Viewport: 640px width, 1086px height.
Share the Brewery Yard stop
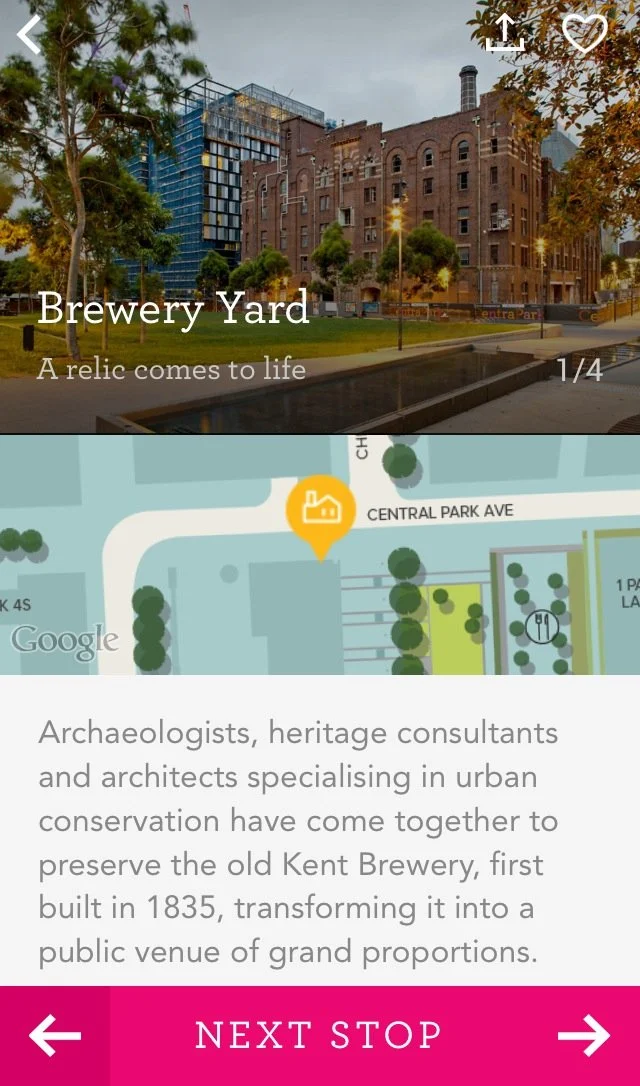[505, 32]
